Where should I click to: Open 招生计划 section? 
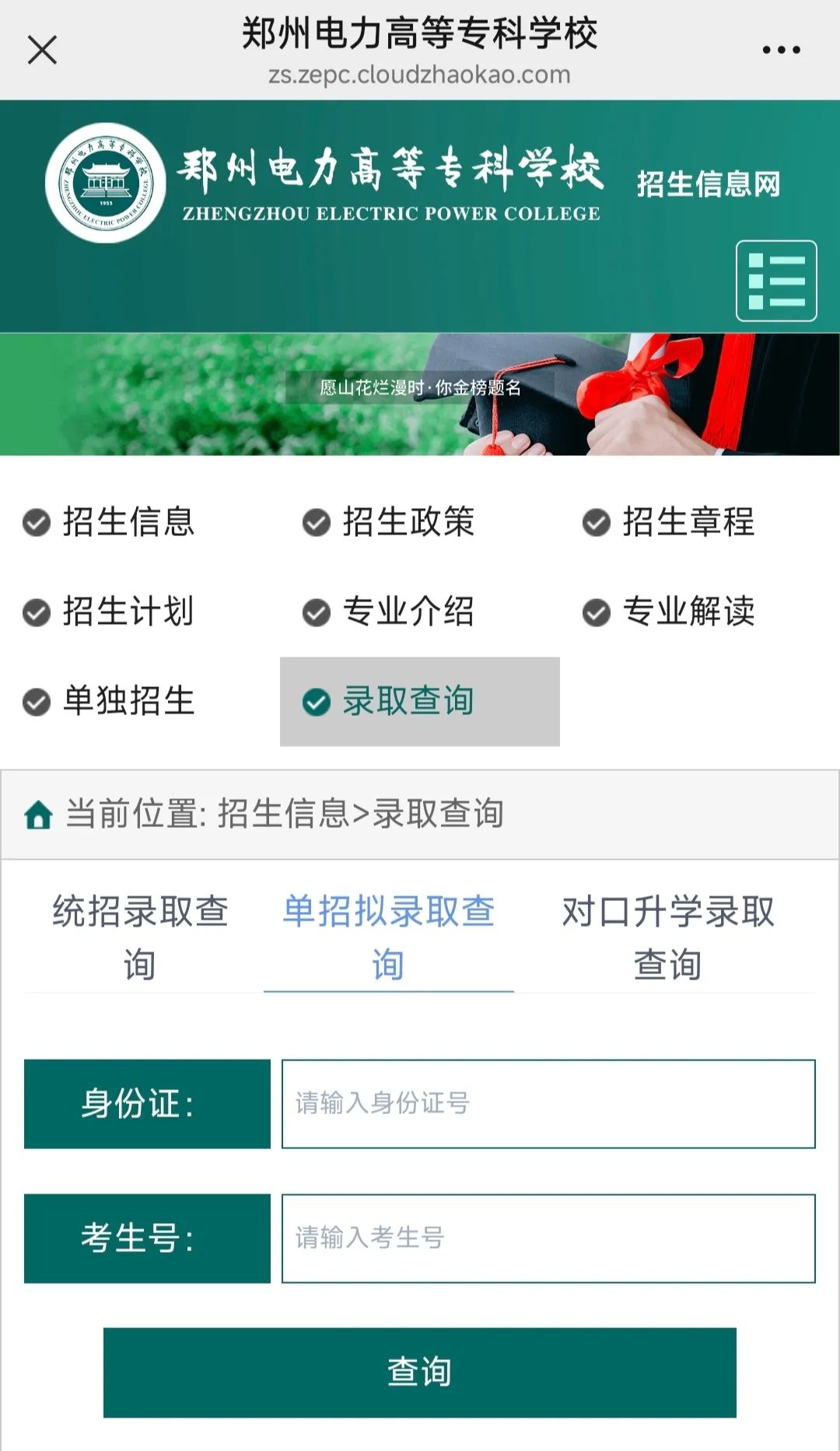109,612
